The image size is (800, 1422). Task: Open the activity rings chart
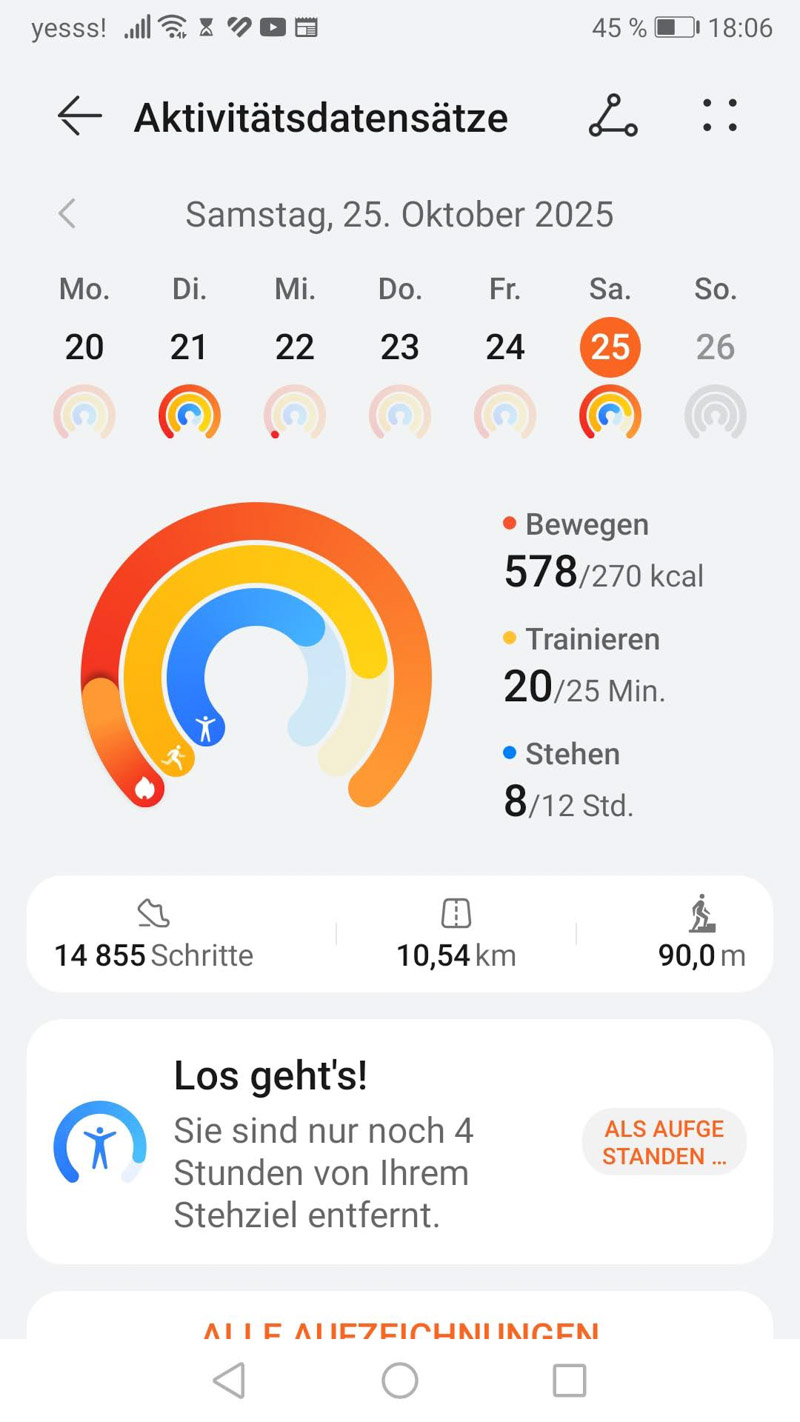256,657
